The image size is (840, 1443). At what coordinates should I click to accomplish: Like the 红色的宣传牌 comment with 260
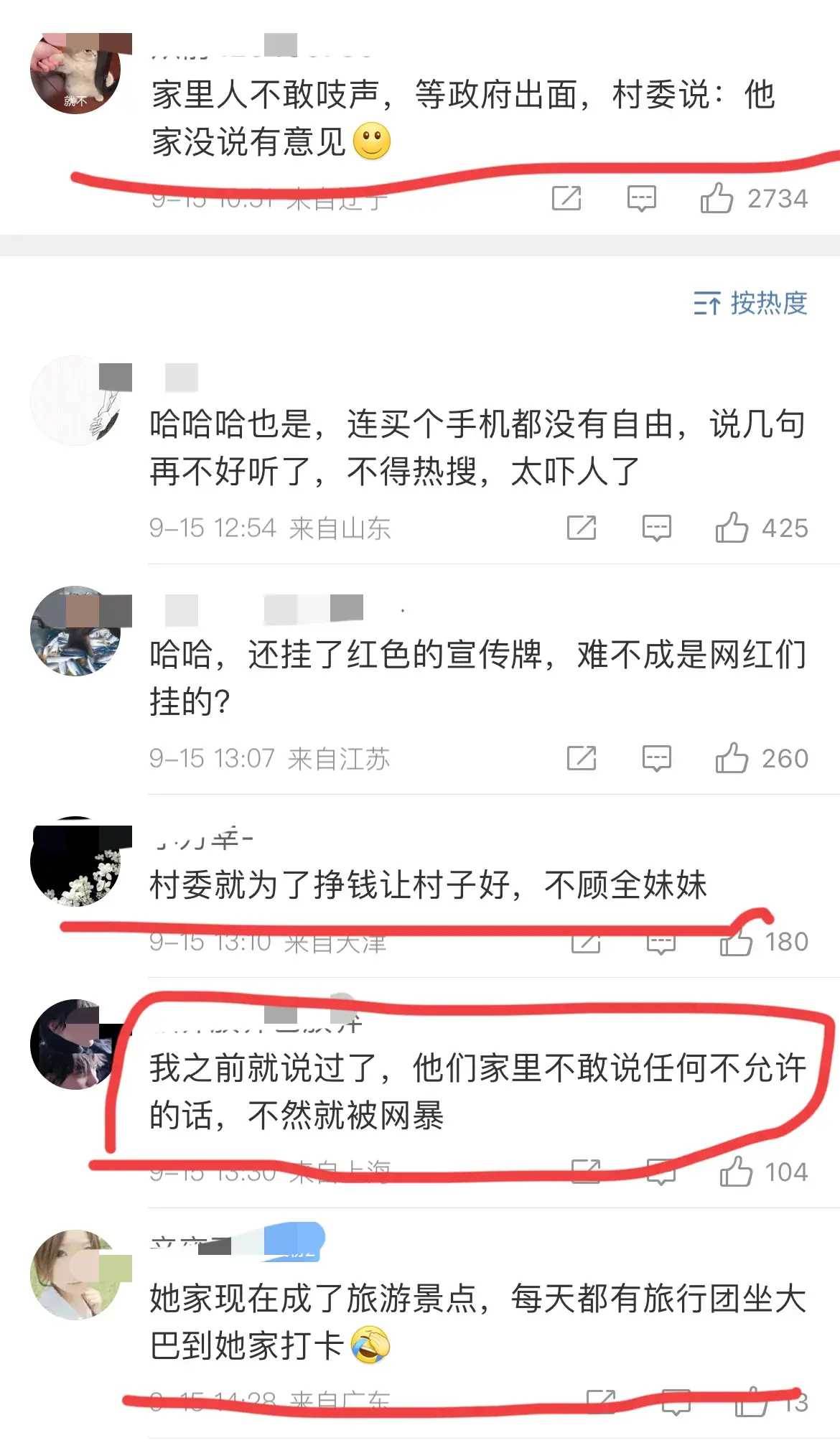coord(732,758)
